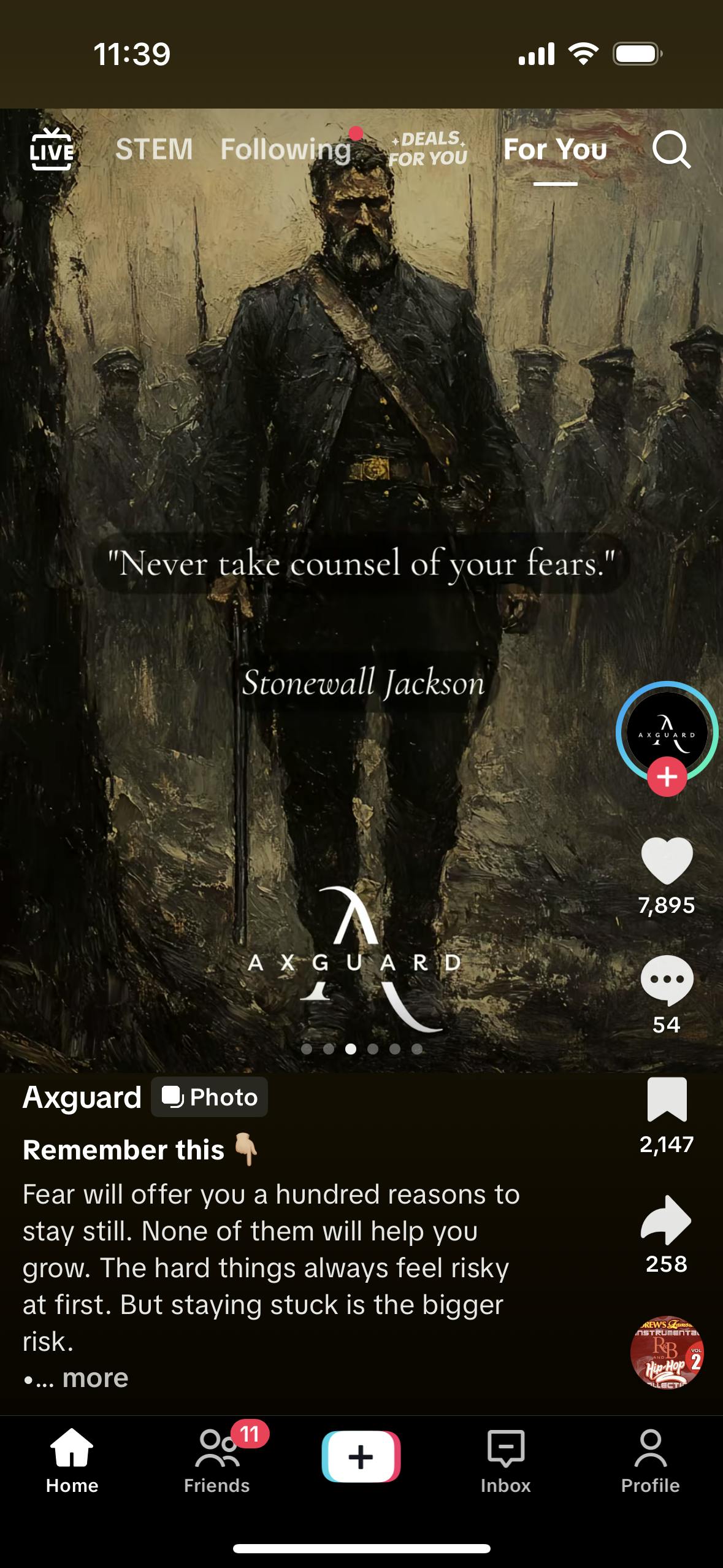Follow Axguard with the red plus

pos(667,777)
